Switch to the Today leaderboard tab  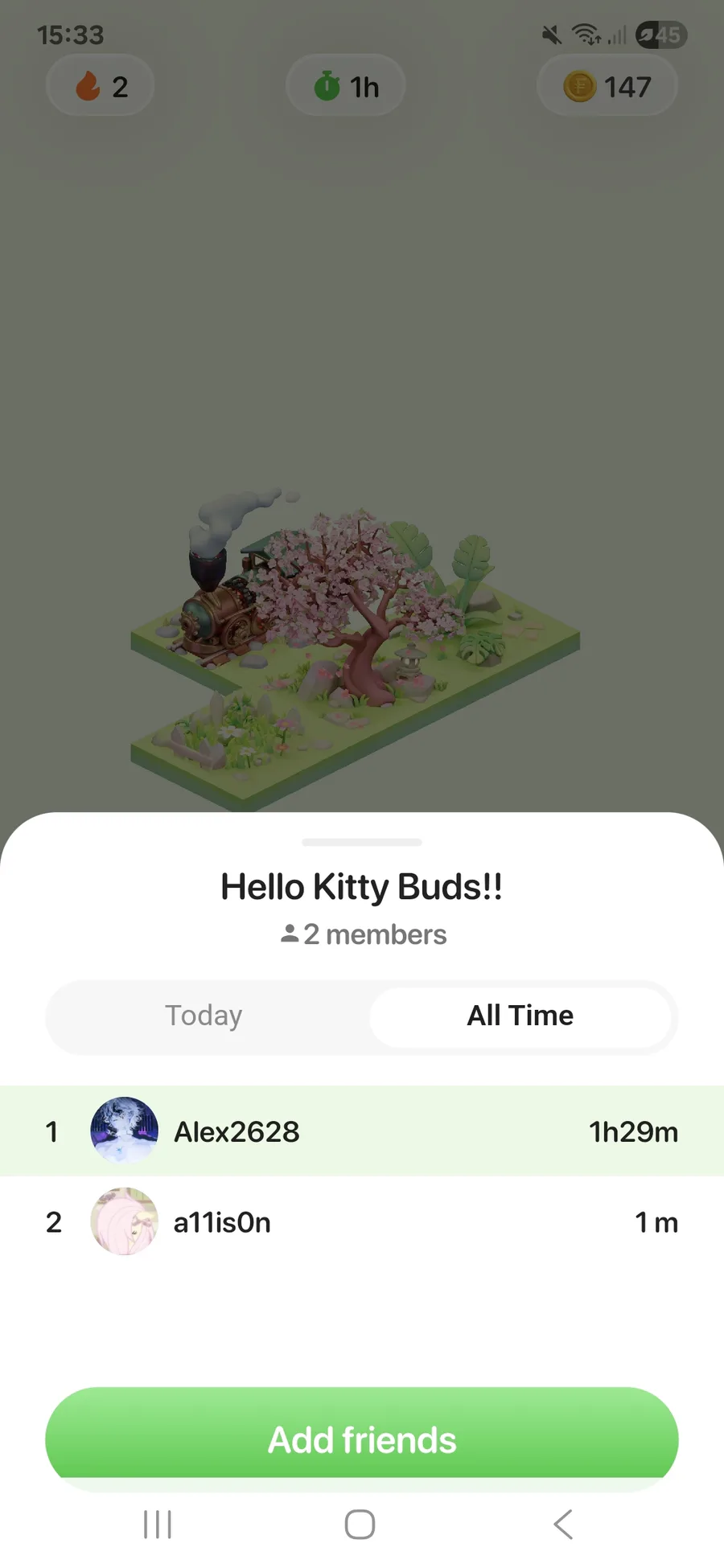204,1016
